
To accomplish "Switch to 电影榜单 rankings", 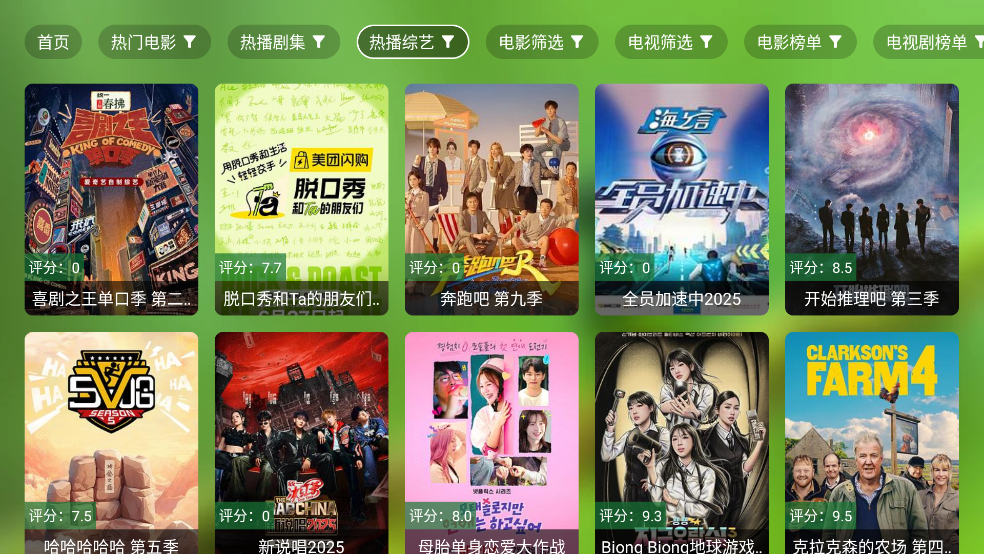I will (800, 42).
